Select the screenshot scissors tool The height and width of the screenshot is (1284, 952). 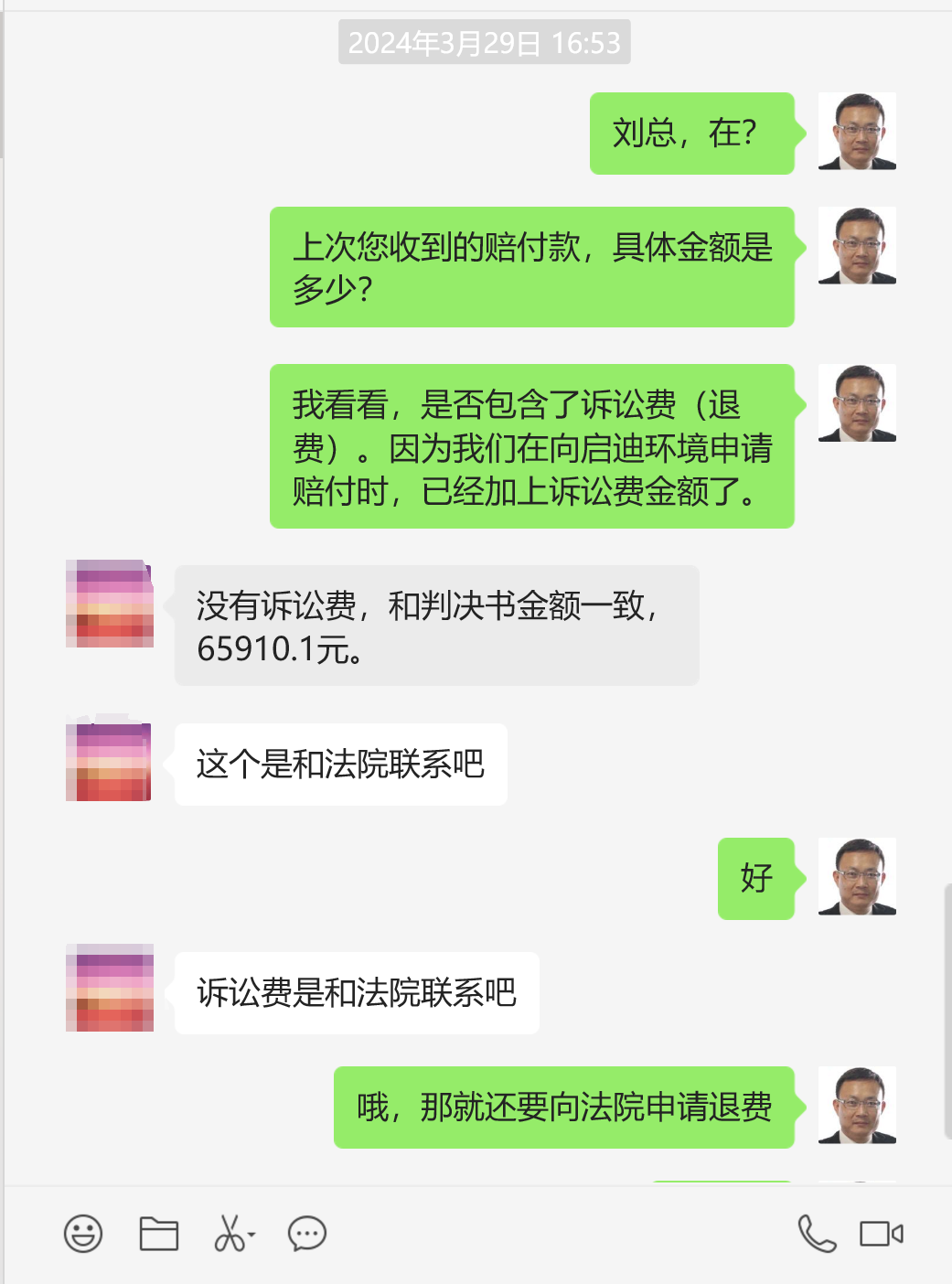(x=230, y=1232)
